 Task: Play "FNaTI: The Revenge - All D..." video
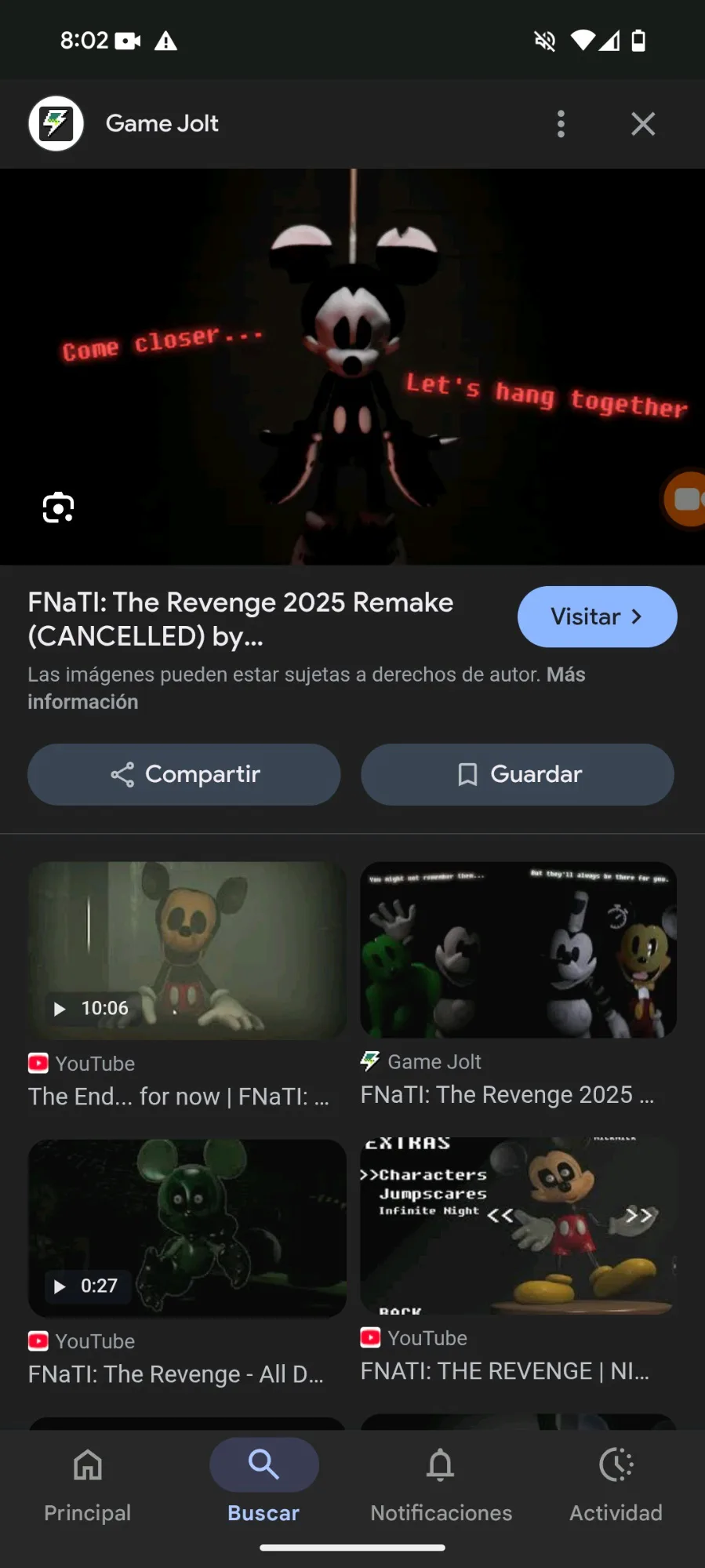pyautogui.click(x=187, y=1263)
